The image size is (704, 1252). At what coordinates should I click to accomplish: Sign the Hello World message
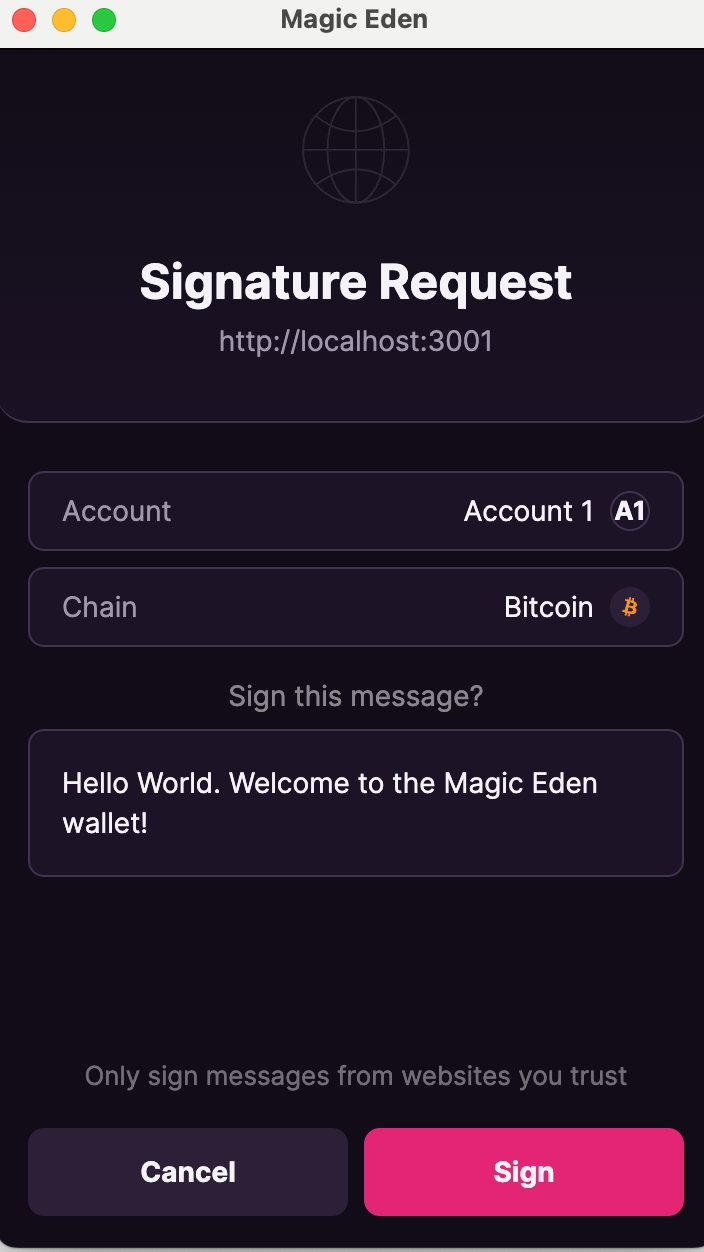523,1172
